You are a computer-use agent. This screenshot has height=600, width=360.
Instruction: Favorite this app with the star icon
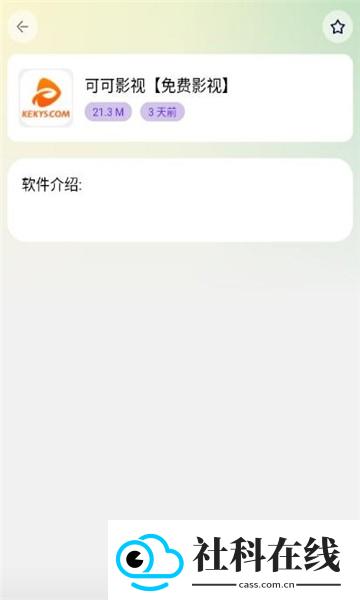tap(337, 27)
